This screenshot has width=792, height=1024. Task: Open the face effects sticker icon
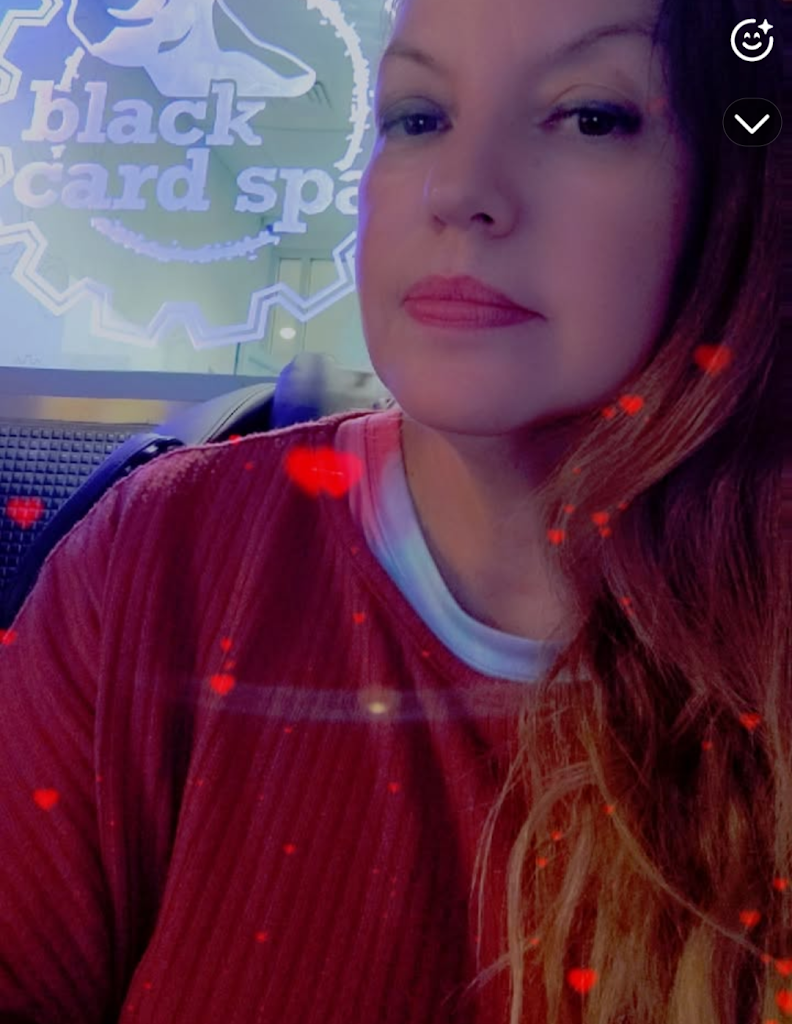coord(752,40)
